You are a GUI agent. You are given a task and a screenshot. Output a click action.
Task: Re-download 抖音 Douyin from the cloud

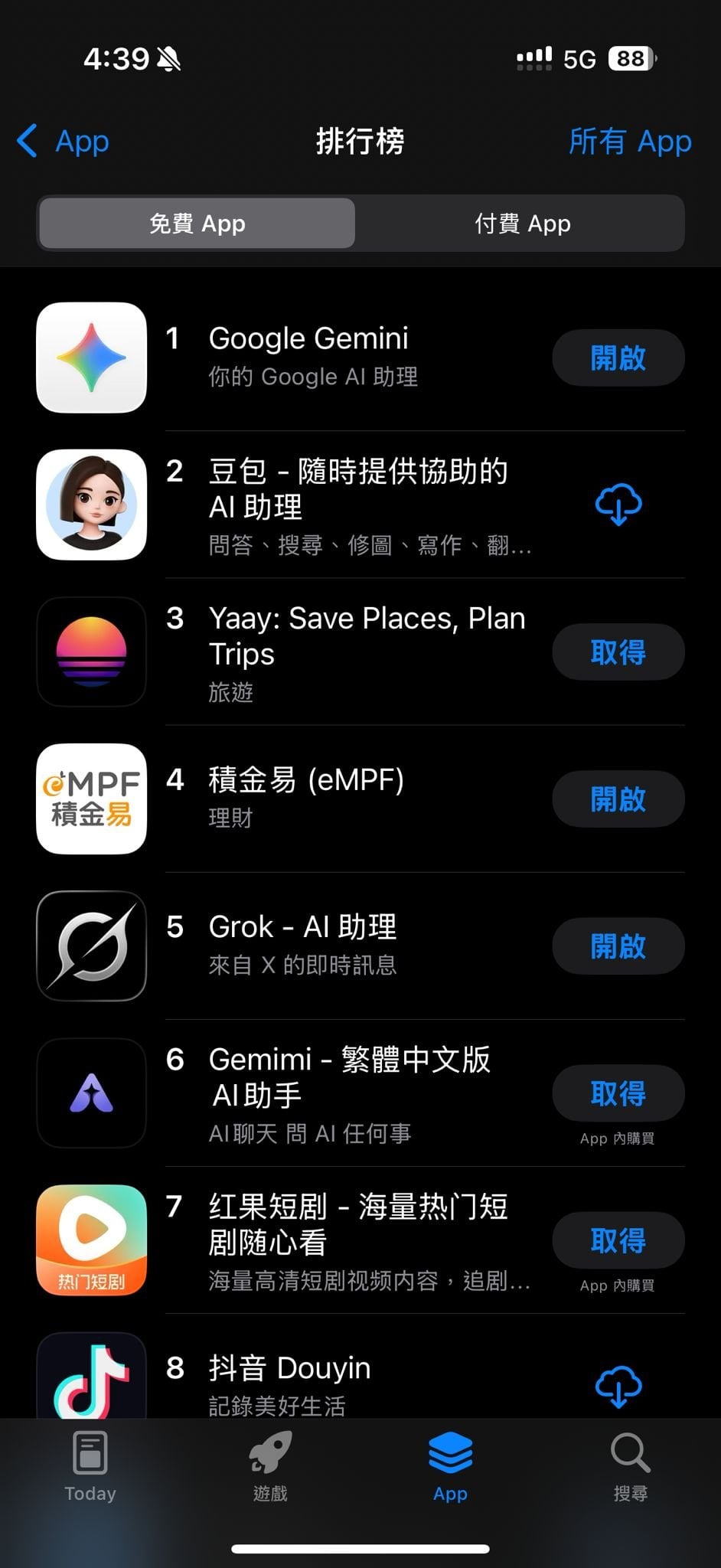(x=618, y=1386)
